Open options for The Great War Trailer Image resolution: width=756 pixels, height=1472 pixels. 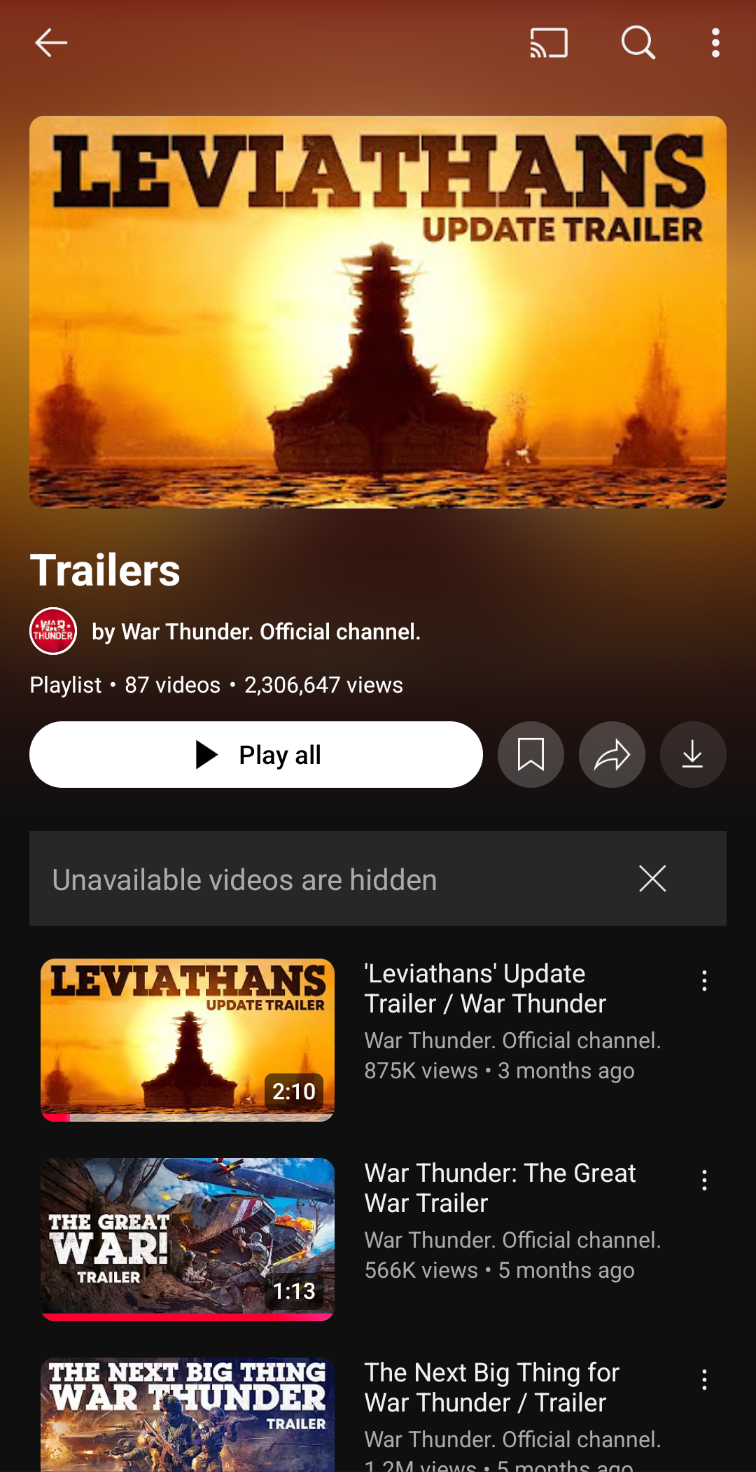point(704,1181)
